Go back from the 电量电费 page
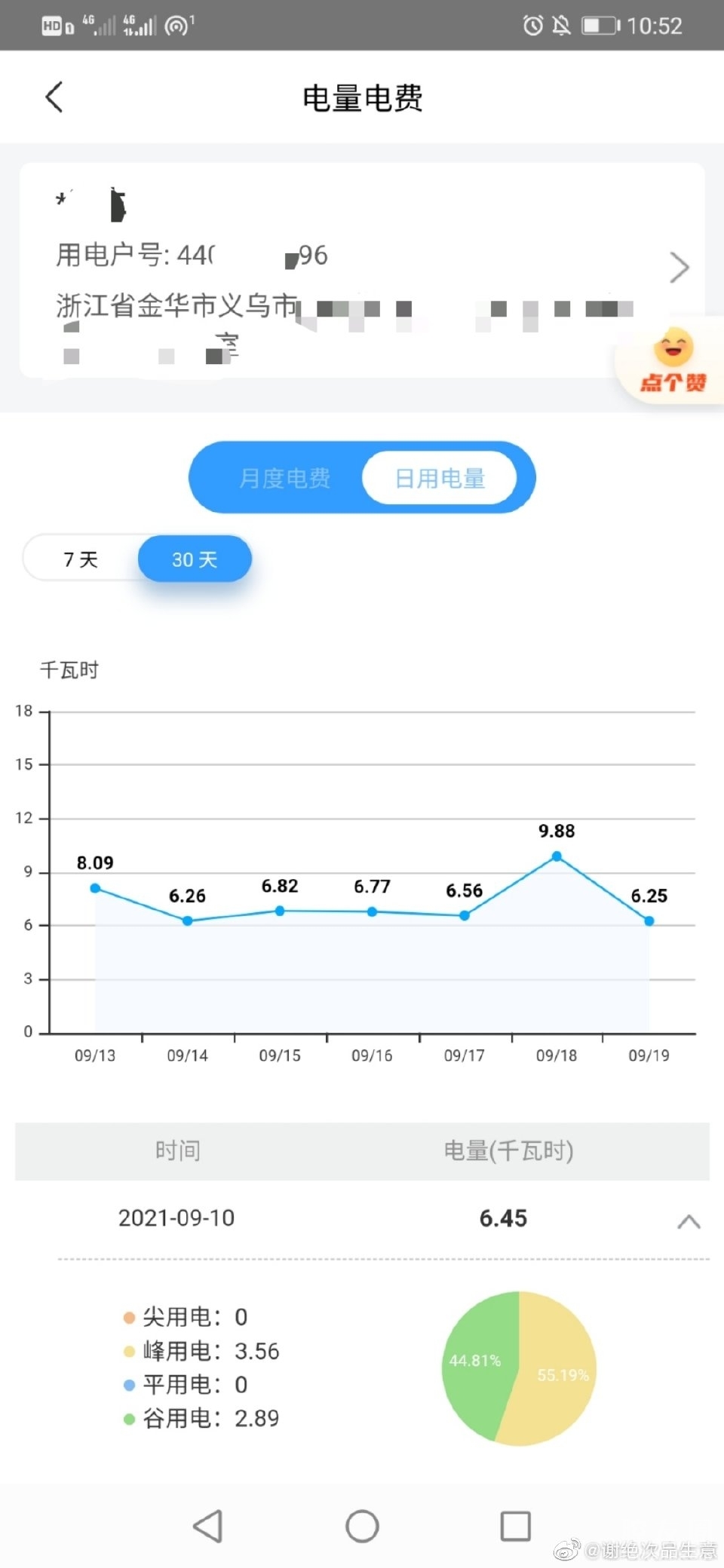 coord(54,97)
